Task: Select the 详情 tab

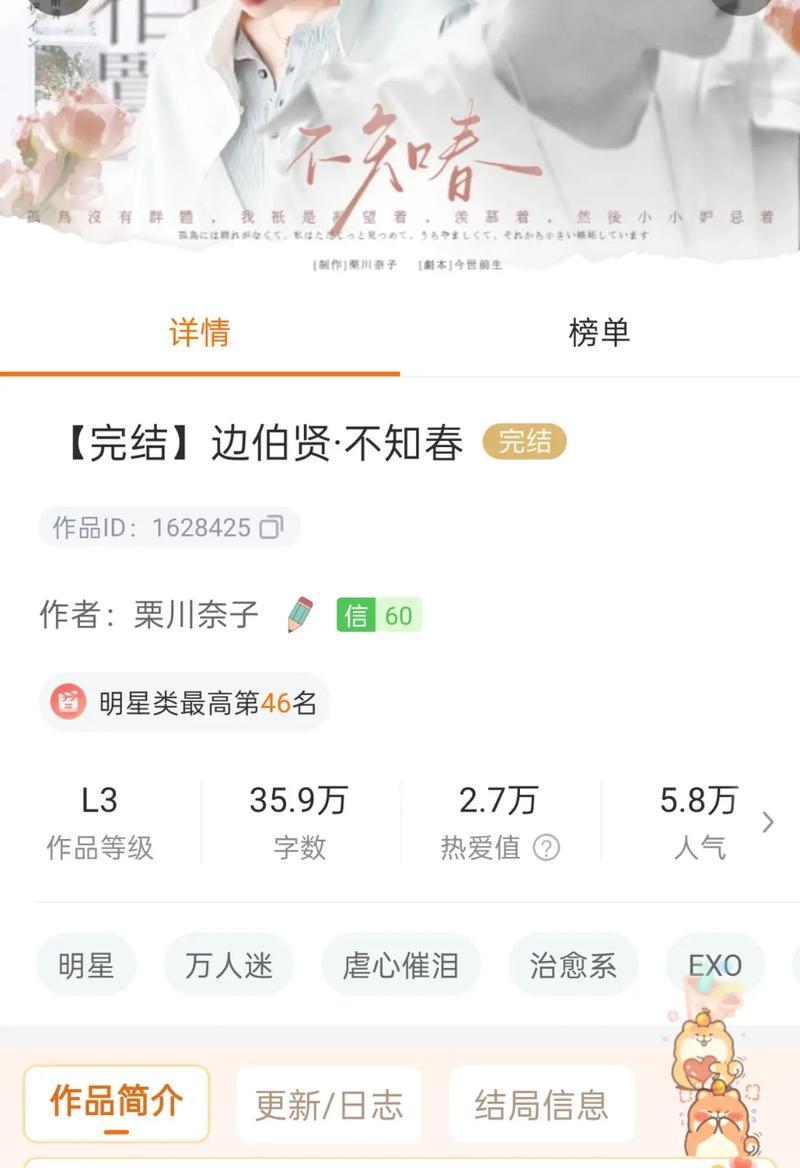Action: (199, 333)
